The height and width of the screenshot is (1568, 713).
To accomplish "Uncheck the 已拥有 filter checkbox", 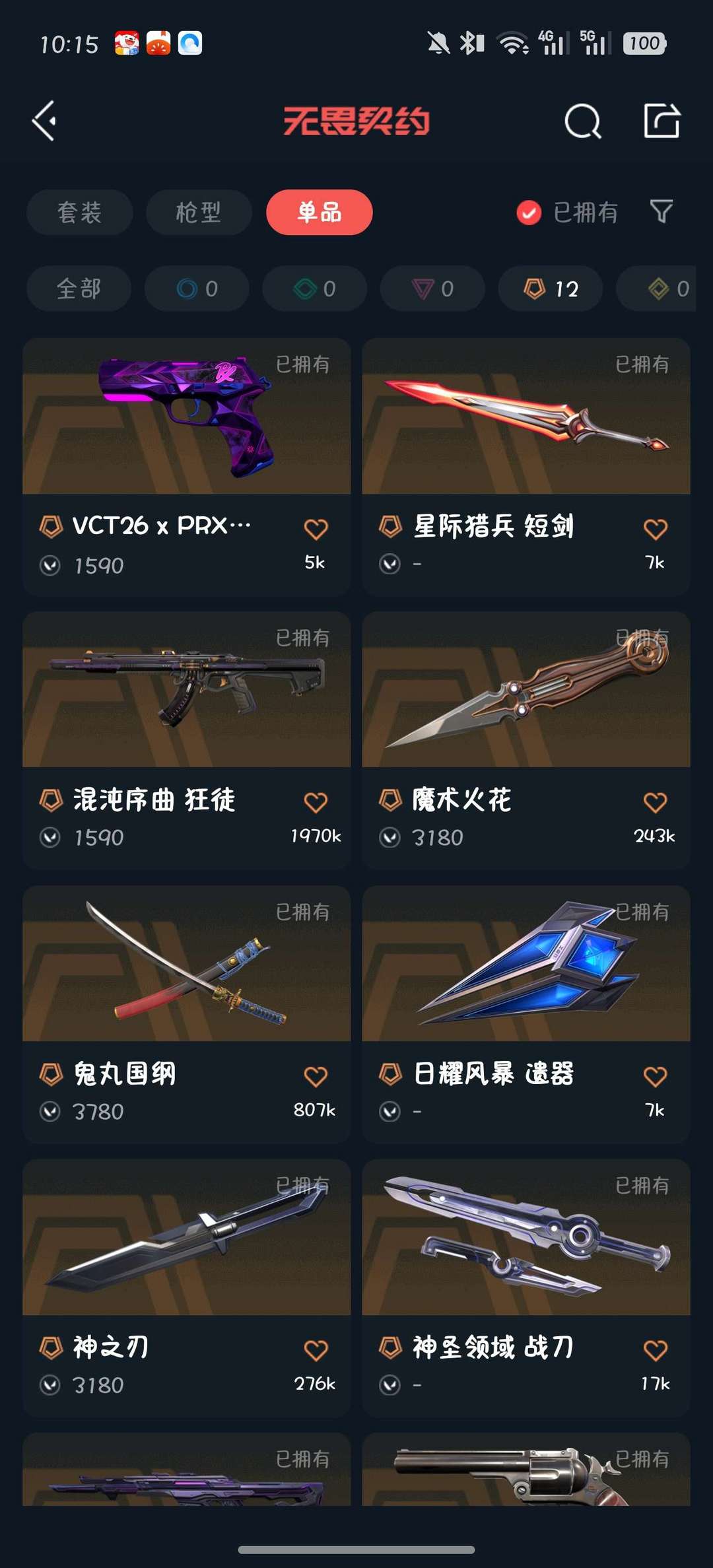I will (529, 213).
